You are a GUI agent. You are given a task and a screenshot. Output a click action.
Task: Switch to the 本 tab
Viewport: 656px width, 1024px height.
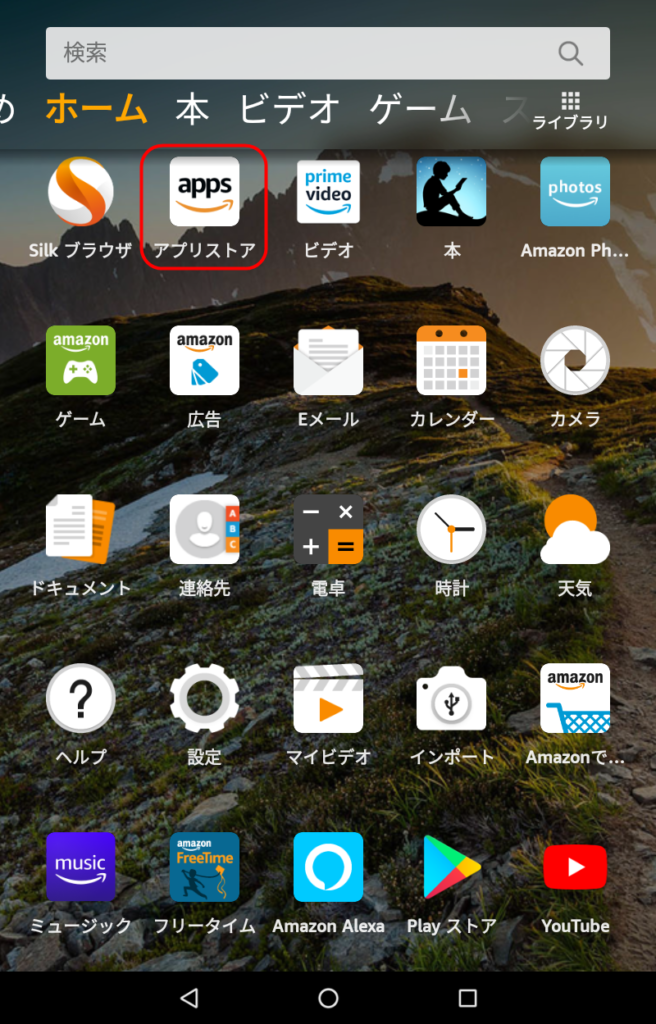[192, 109]
